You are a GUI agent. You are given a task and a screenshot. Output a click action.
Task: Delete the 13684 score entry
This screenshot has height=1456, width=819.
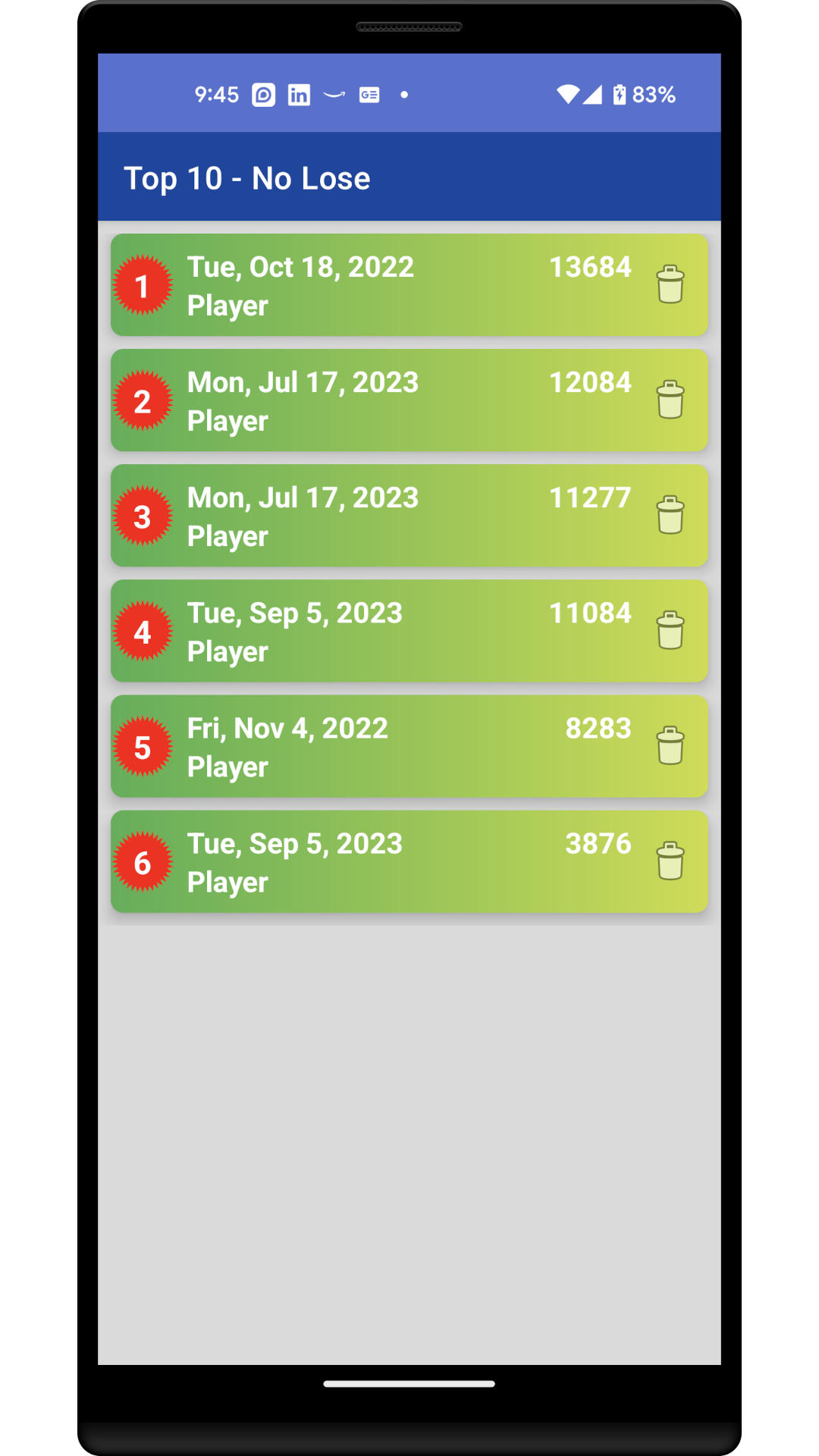(x=670, y=284)
